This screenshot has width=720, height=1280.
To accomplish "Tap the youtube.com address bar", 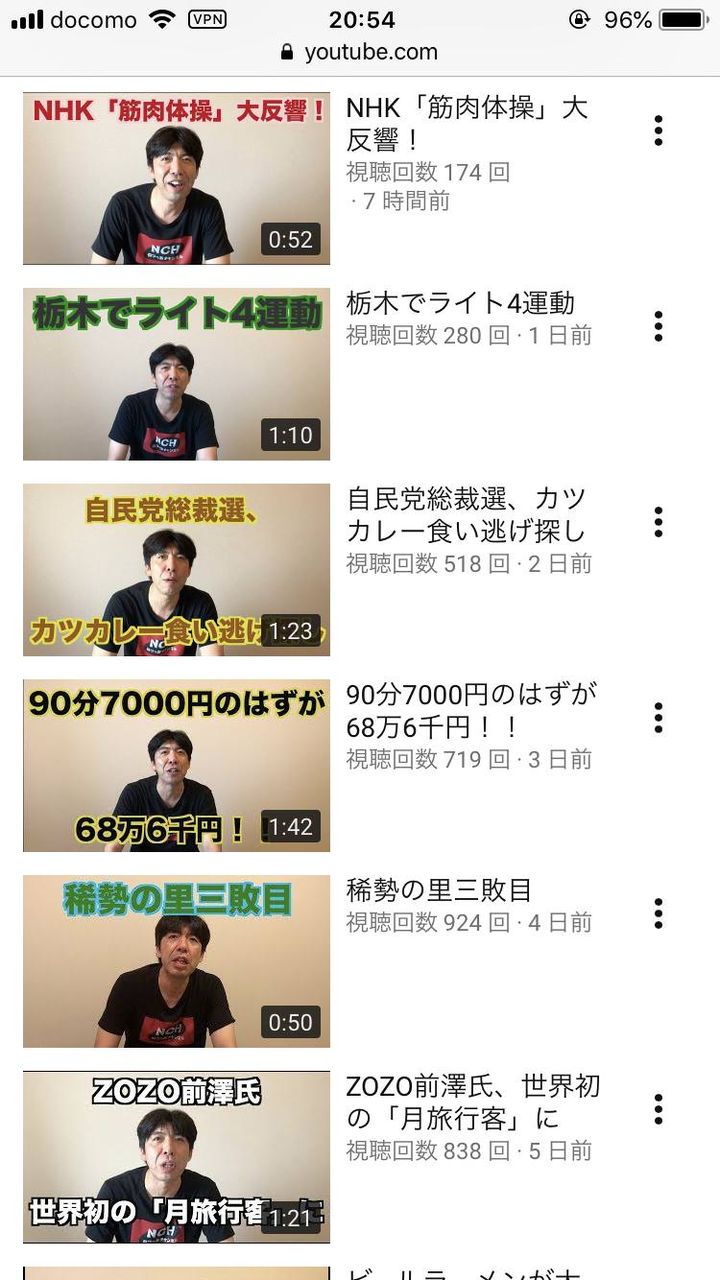I will (x=374, y=51).
